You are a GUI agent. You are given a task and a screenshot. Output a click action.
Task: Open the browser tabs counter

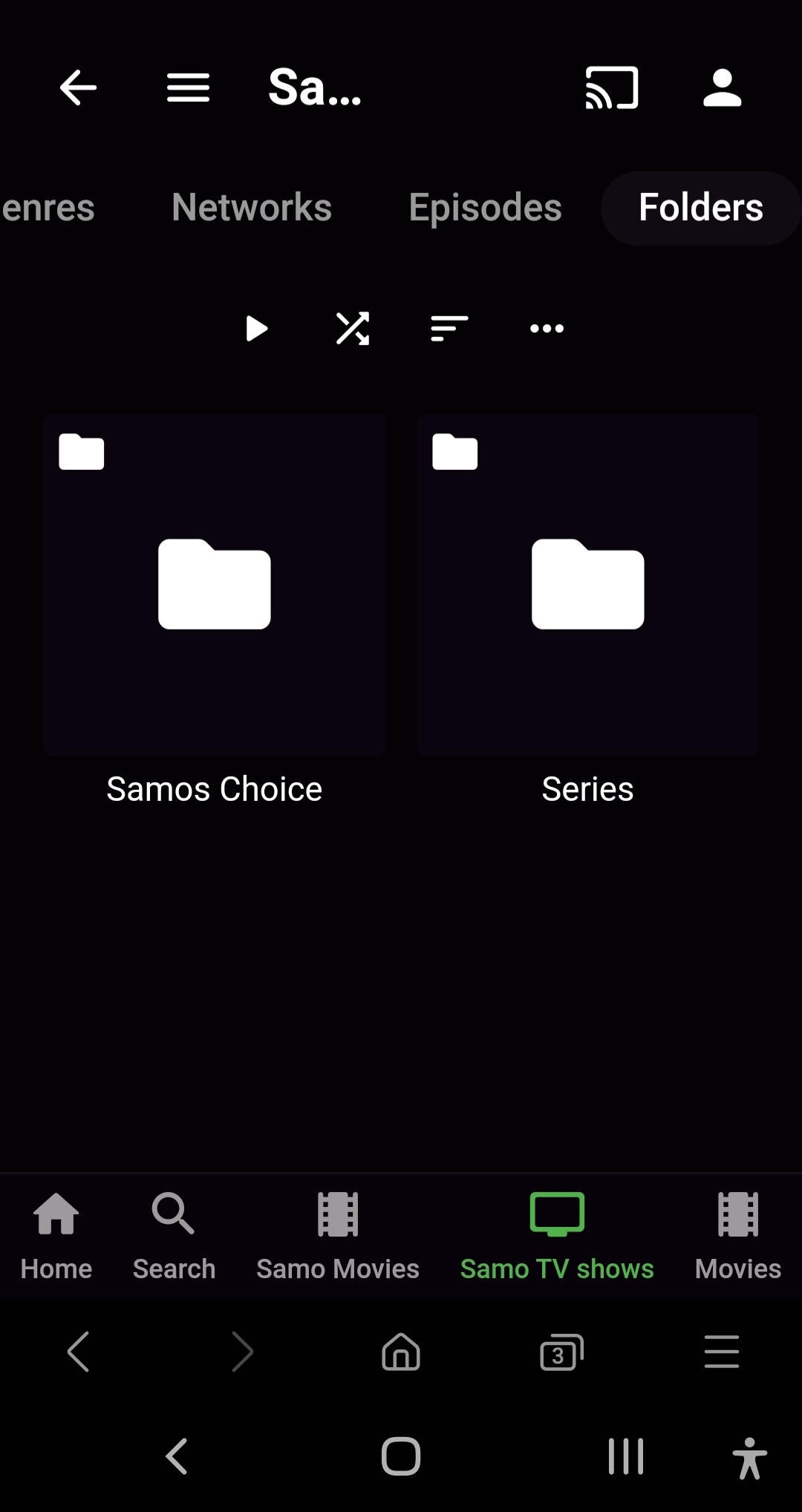[561, 1352]
